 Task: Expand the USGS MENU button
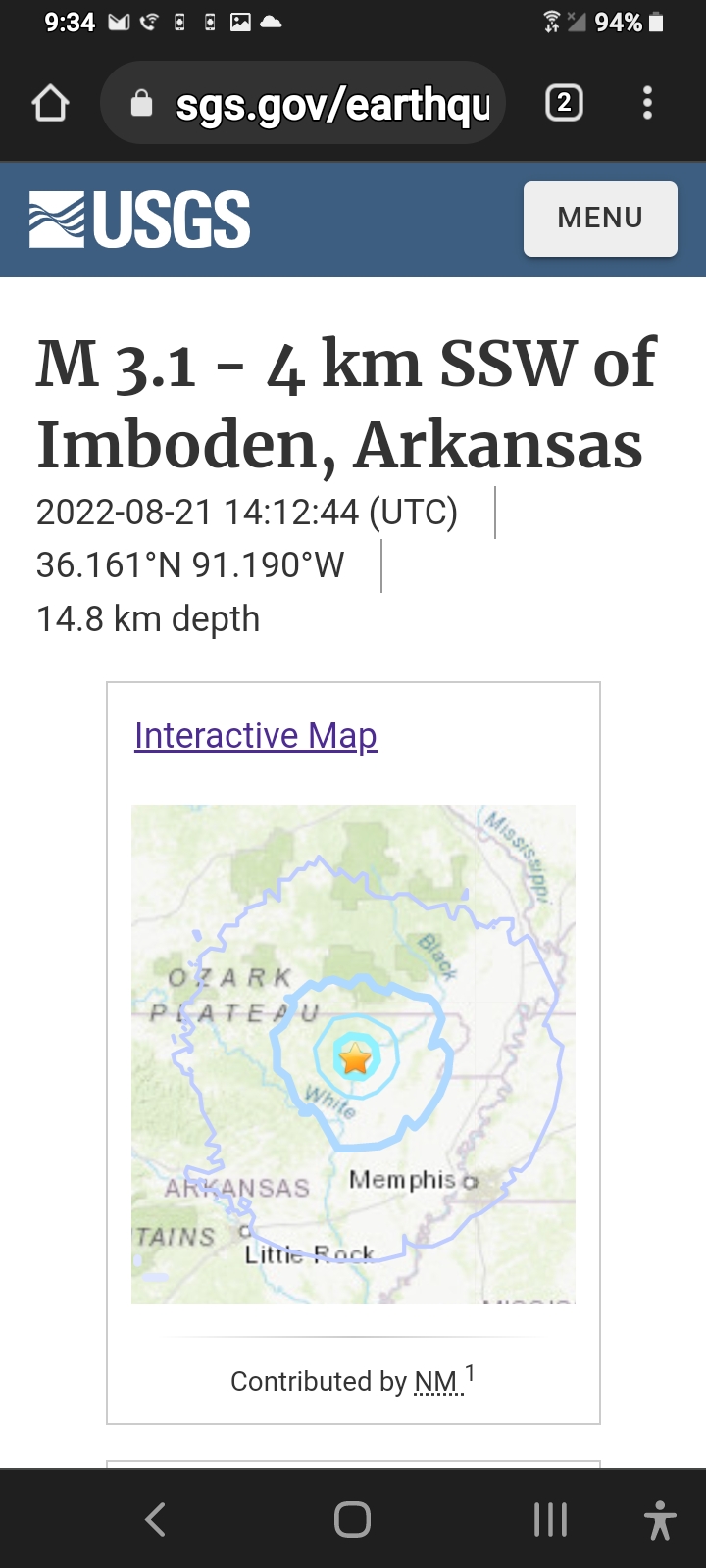600,219
